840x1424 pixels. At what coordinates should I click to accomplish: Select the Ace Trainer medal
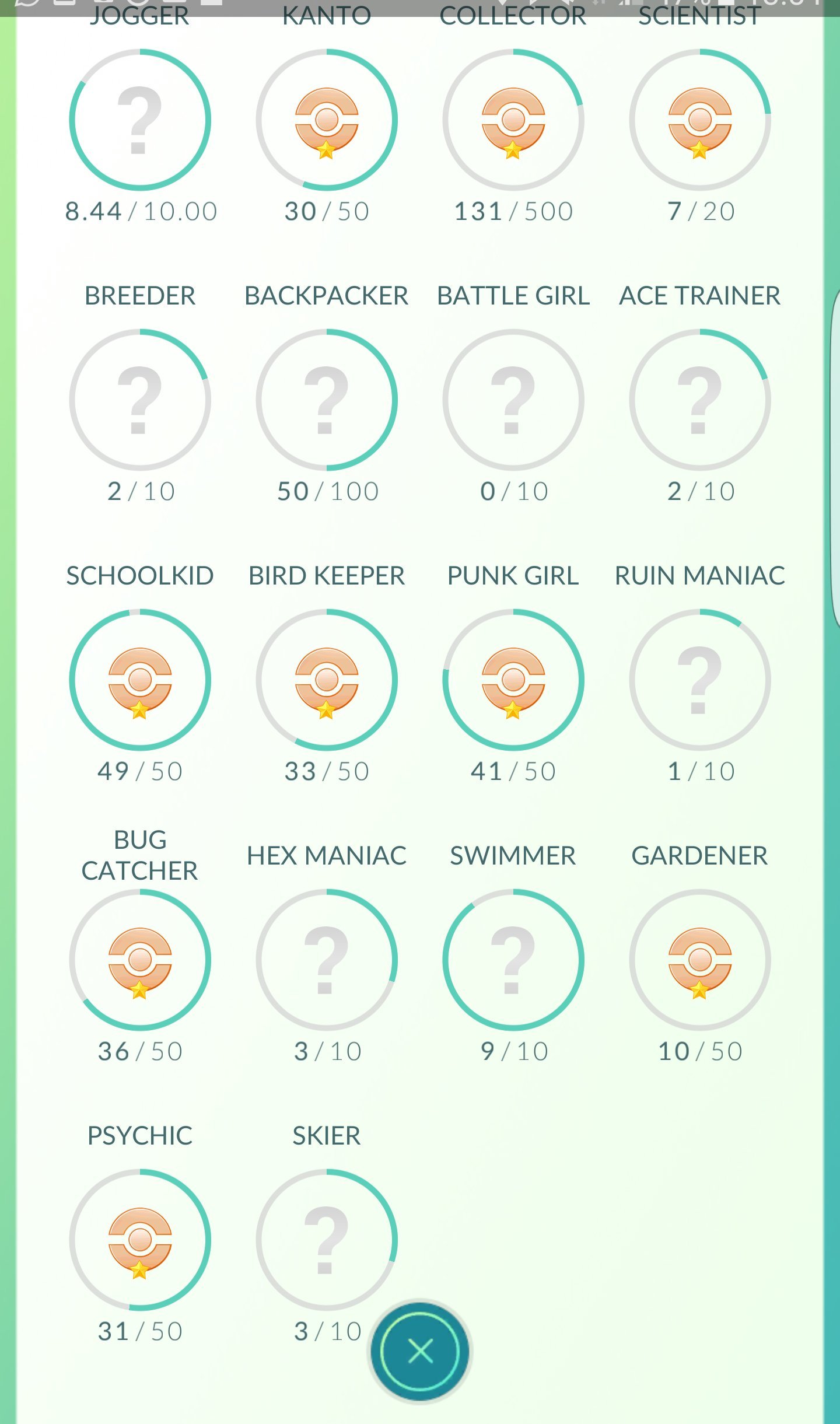click(x=700, y=400)
